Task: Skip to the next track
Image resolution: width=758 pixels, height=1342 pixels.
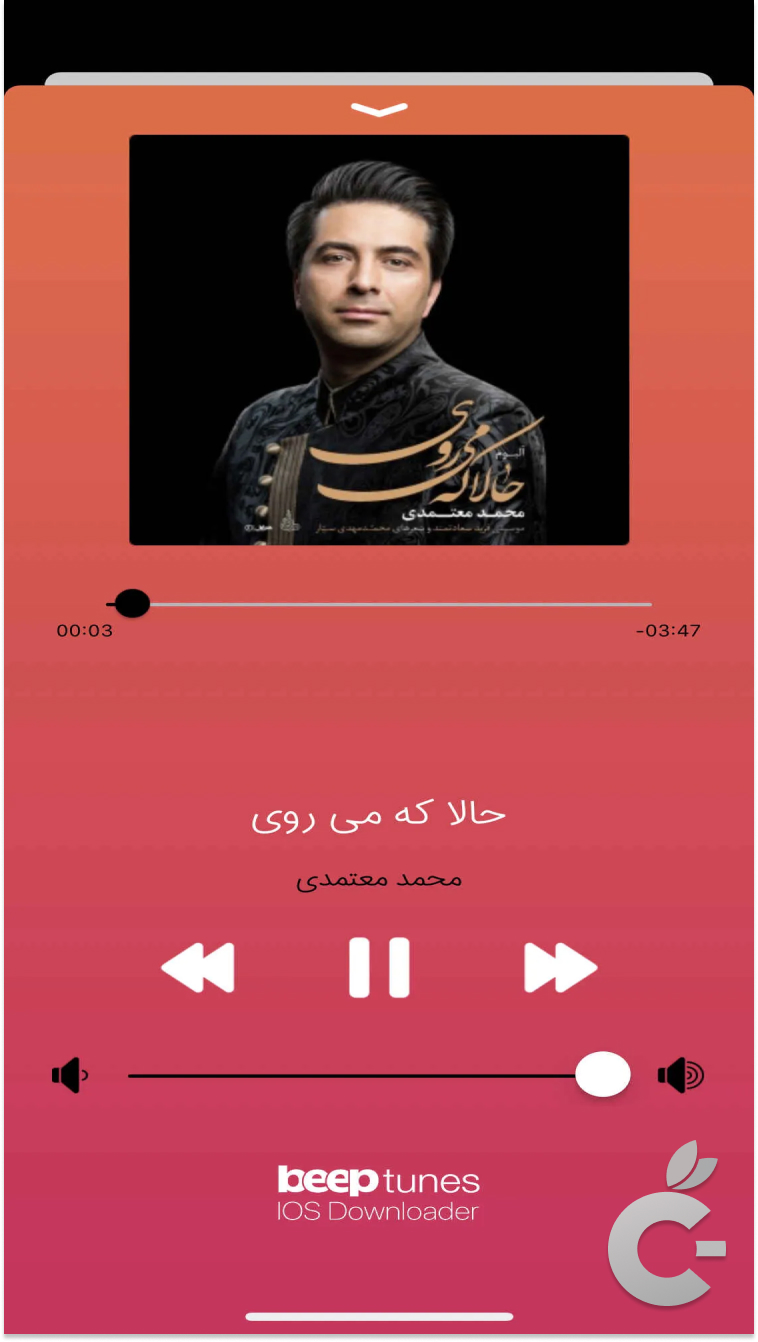Action: [x=560, y=967]
